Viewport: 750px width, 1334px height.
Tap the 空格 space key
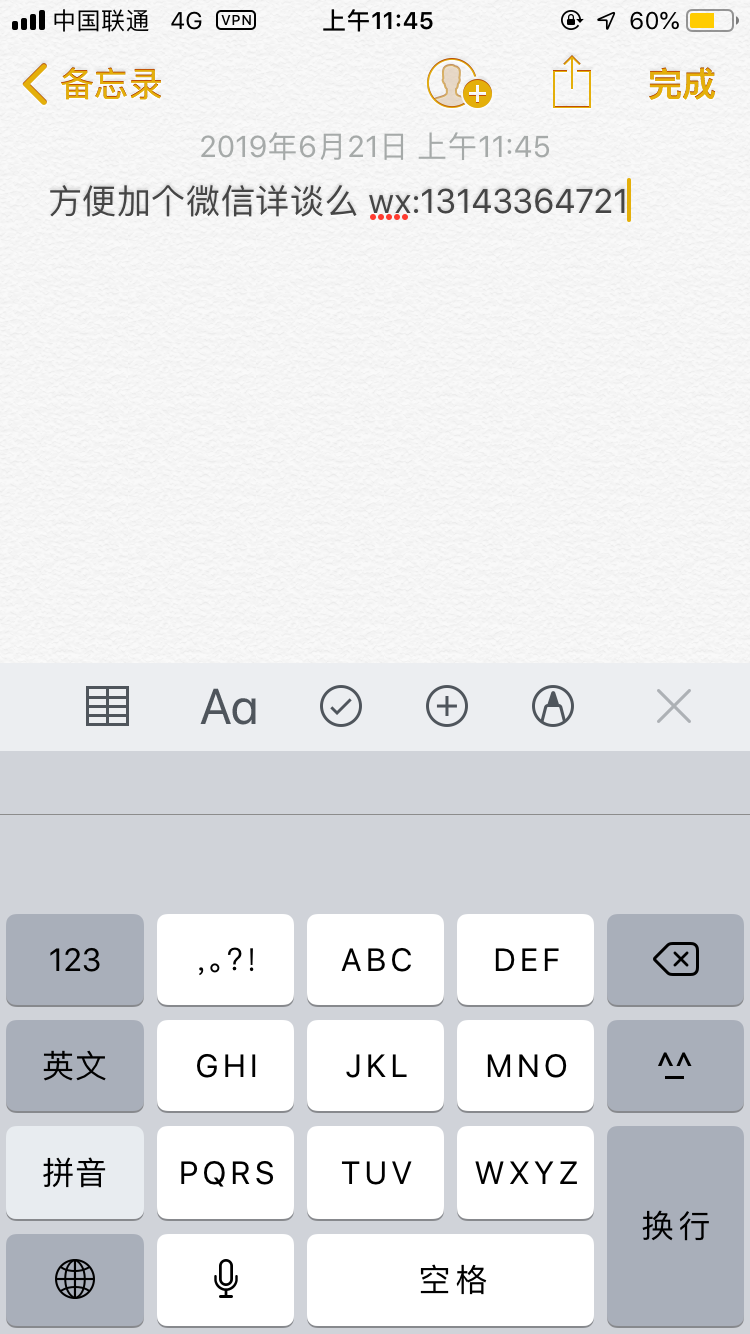point(451,1278)
